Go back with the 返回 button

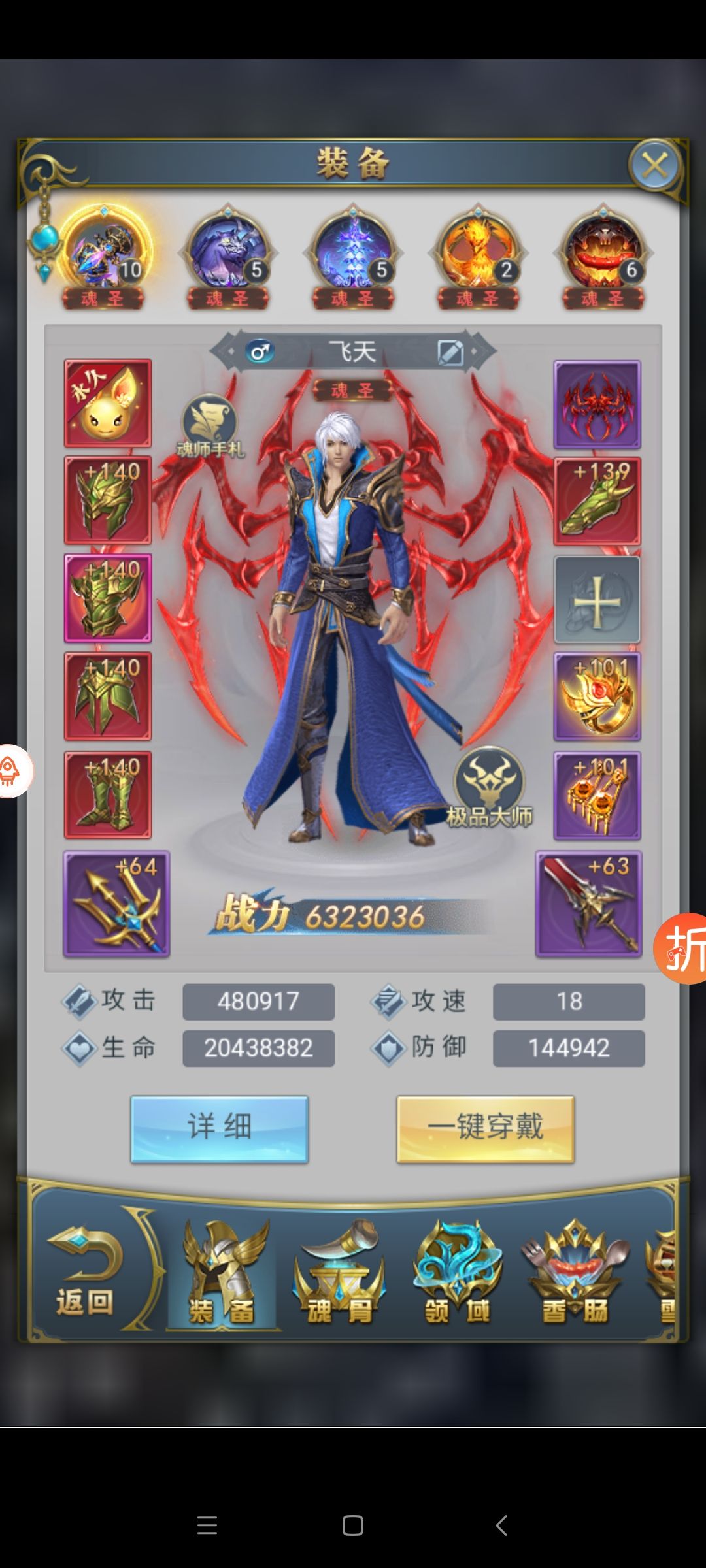(x=85, y=1273)
